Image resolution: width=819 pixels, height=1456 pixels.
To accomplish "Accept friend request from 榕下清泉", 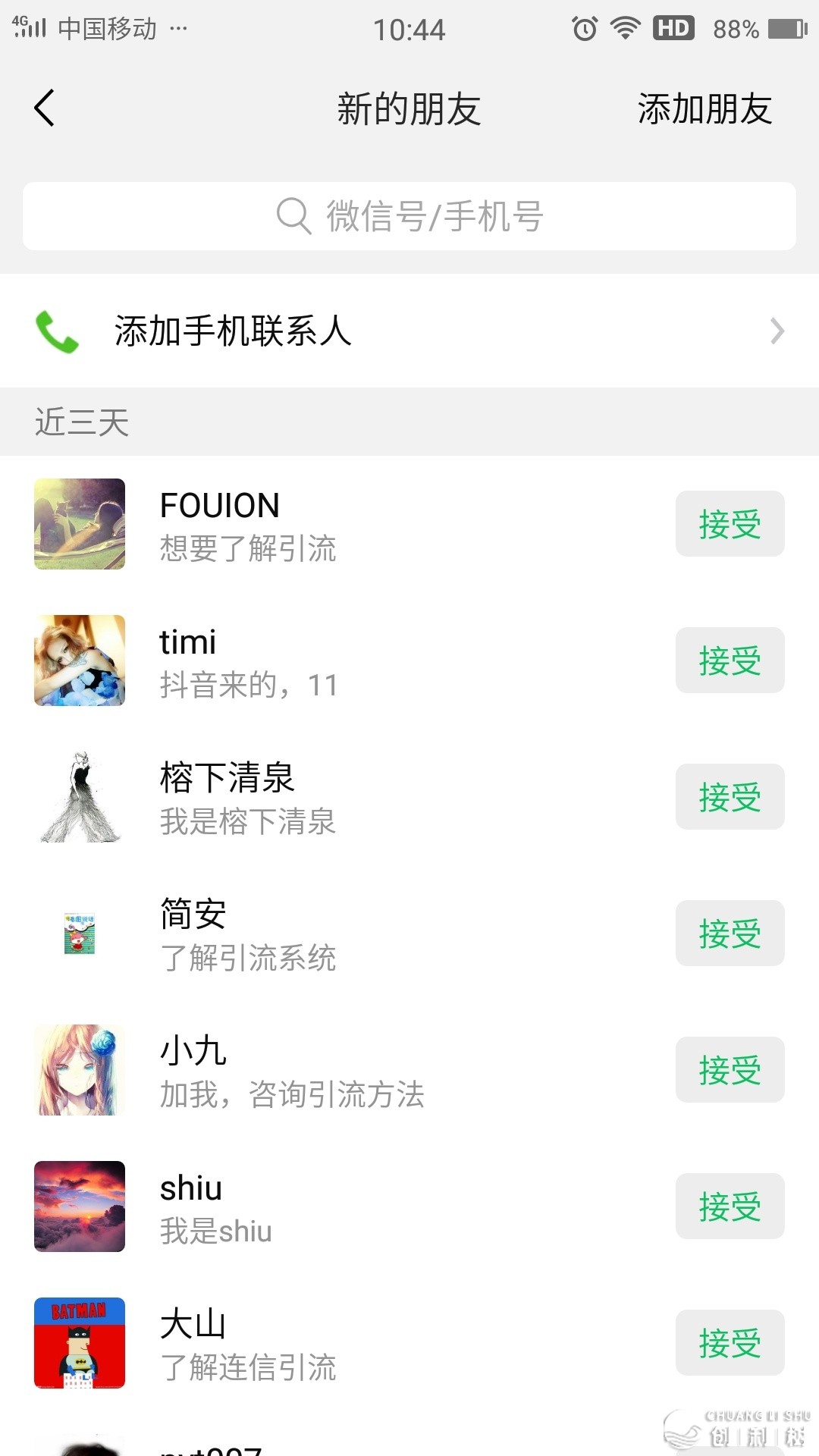I will point(730,797).
